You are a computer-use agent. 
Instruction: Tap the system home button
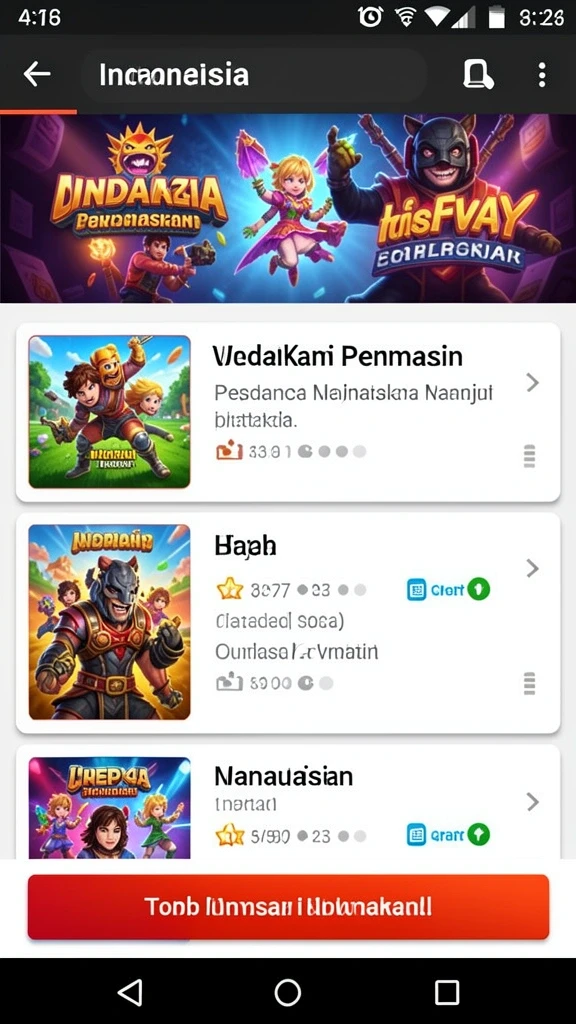click(x=288, y=993)
